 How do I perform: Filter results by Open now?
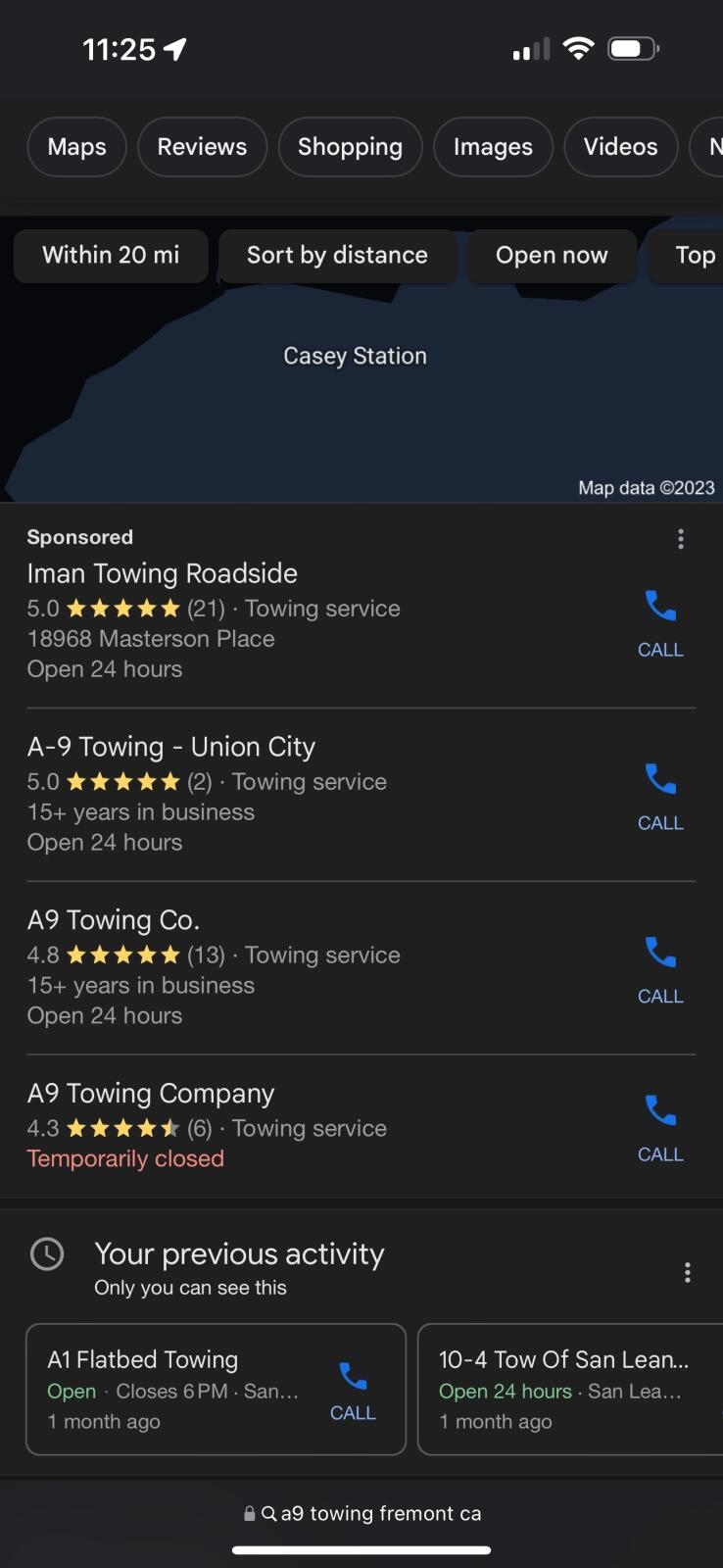tap(552, 256)
